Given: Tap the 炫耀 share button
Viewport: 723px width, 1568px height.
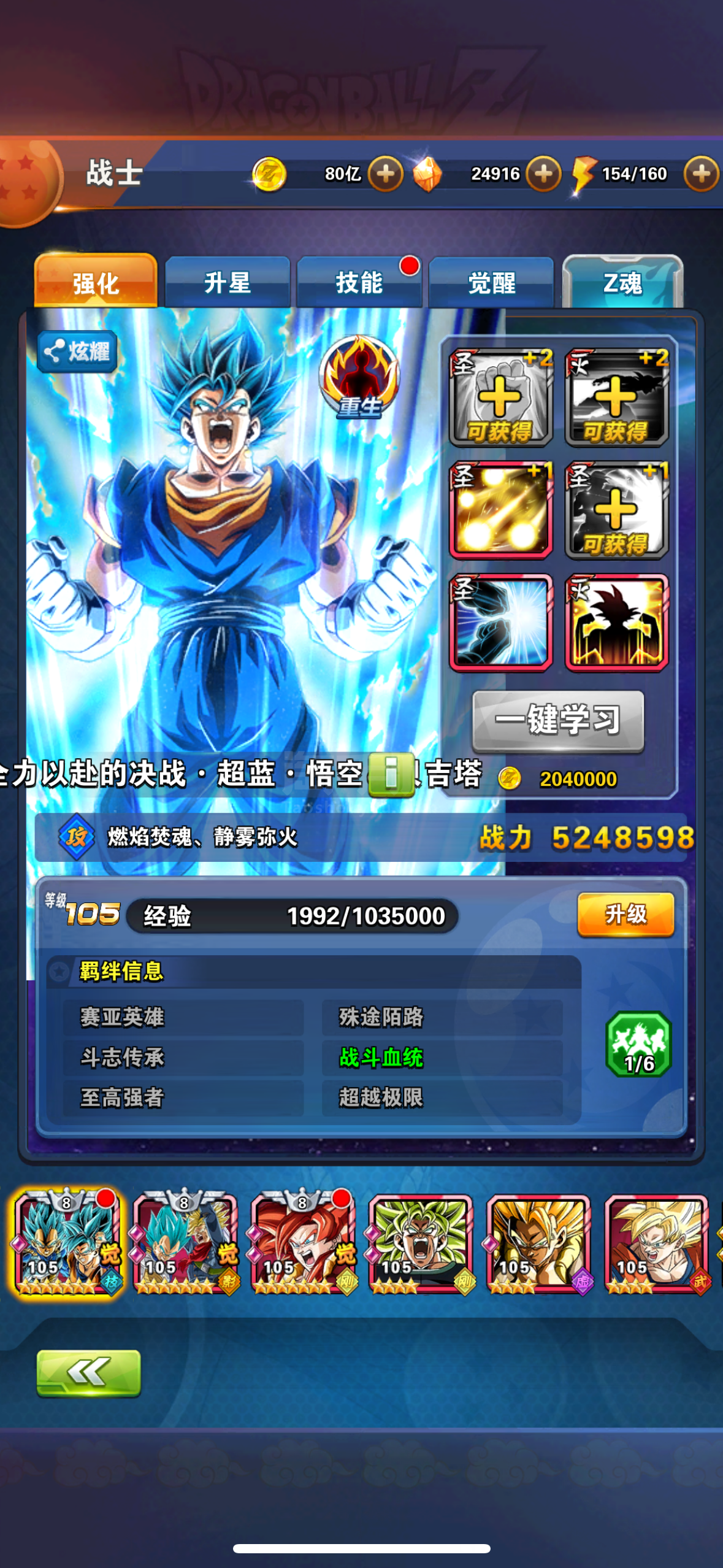Looking at the screenshot, I should coord(77,352).
